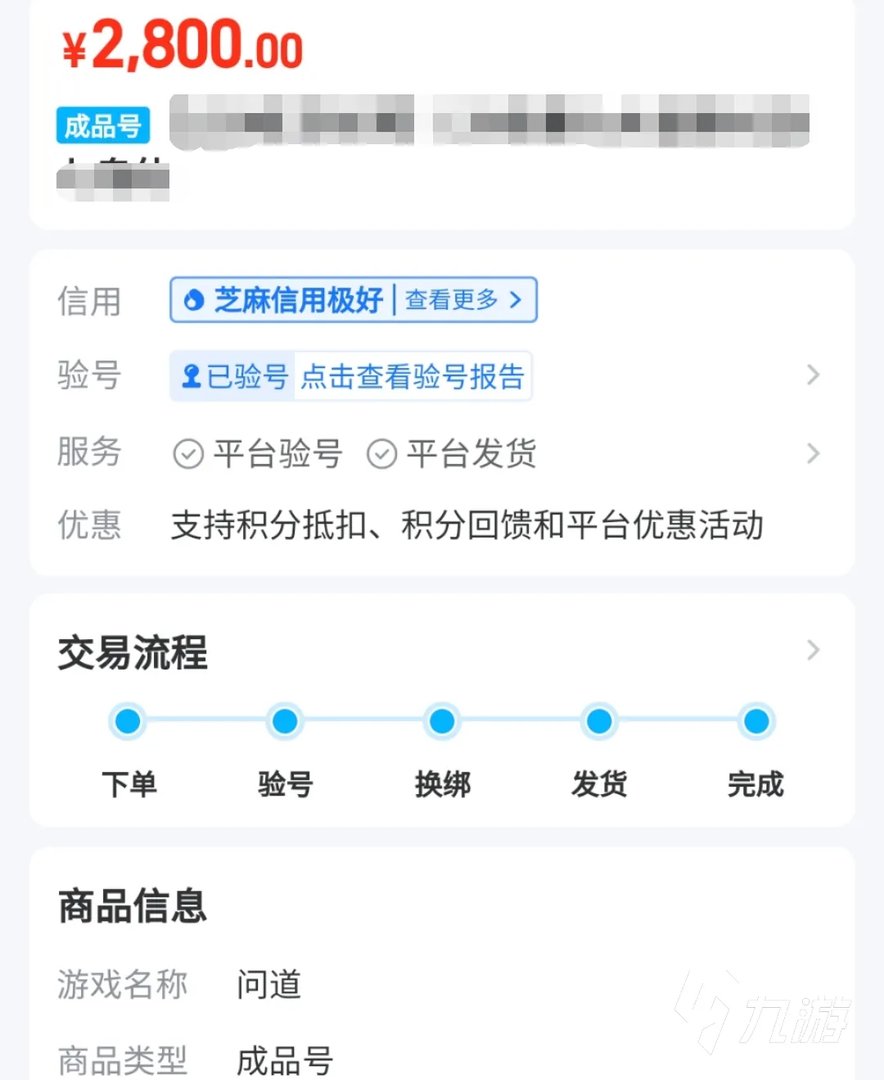This screenshot has height=1080, width=884.
Task: Click the 验号 step marker dot
Action: (x=285, y=720)
